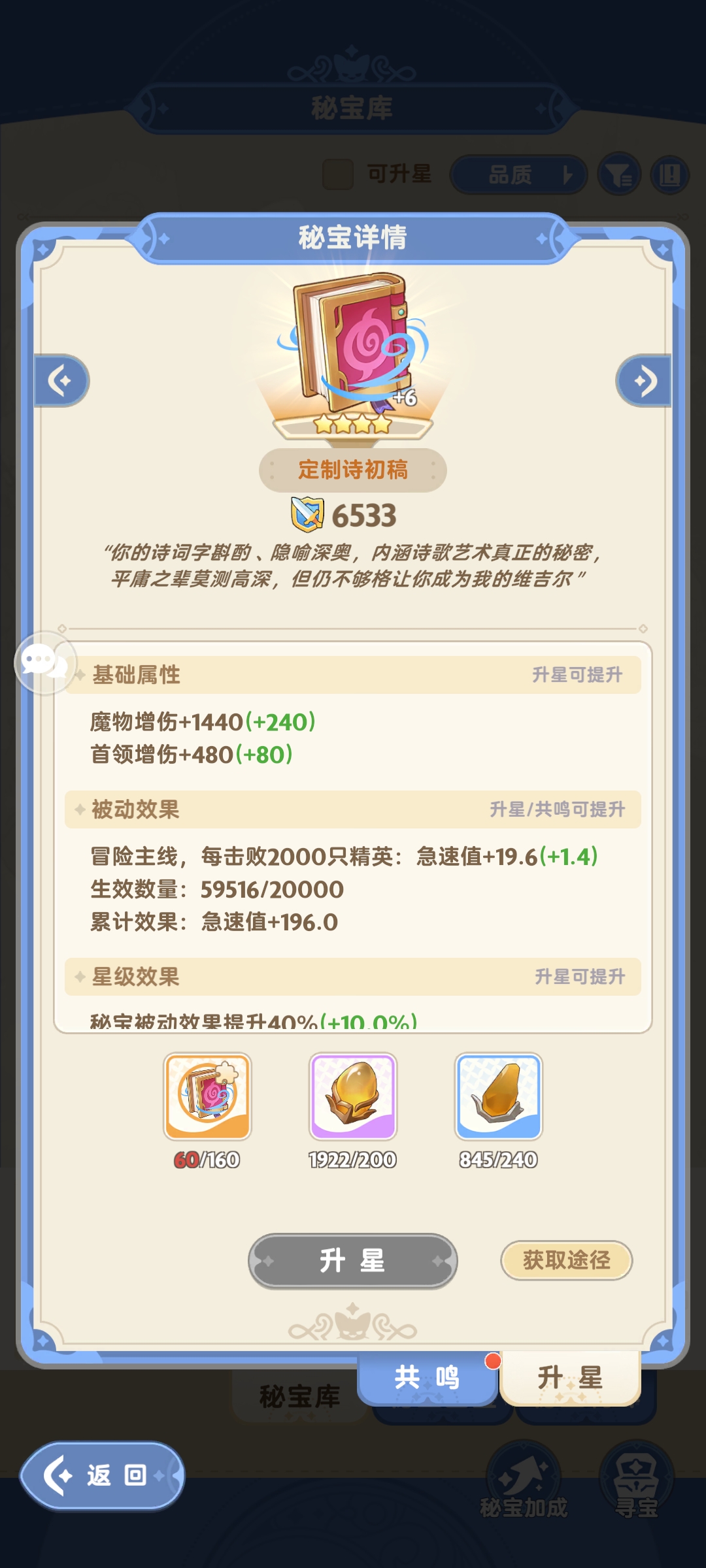View the book fragment material 60/160

(x=207, y=1096)
